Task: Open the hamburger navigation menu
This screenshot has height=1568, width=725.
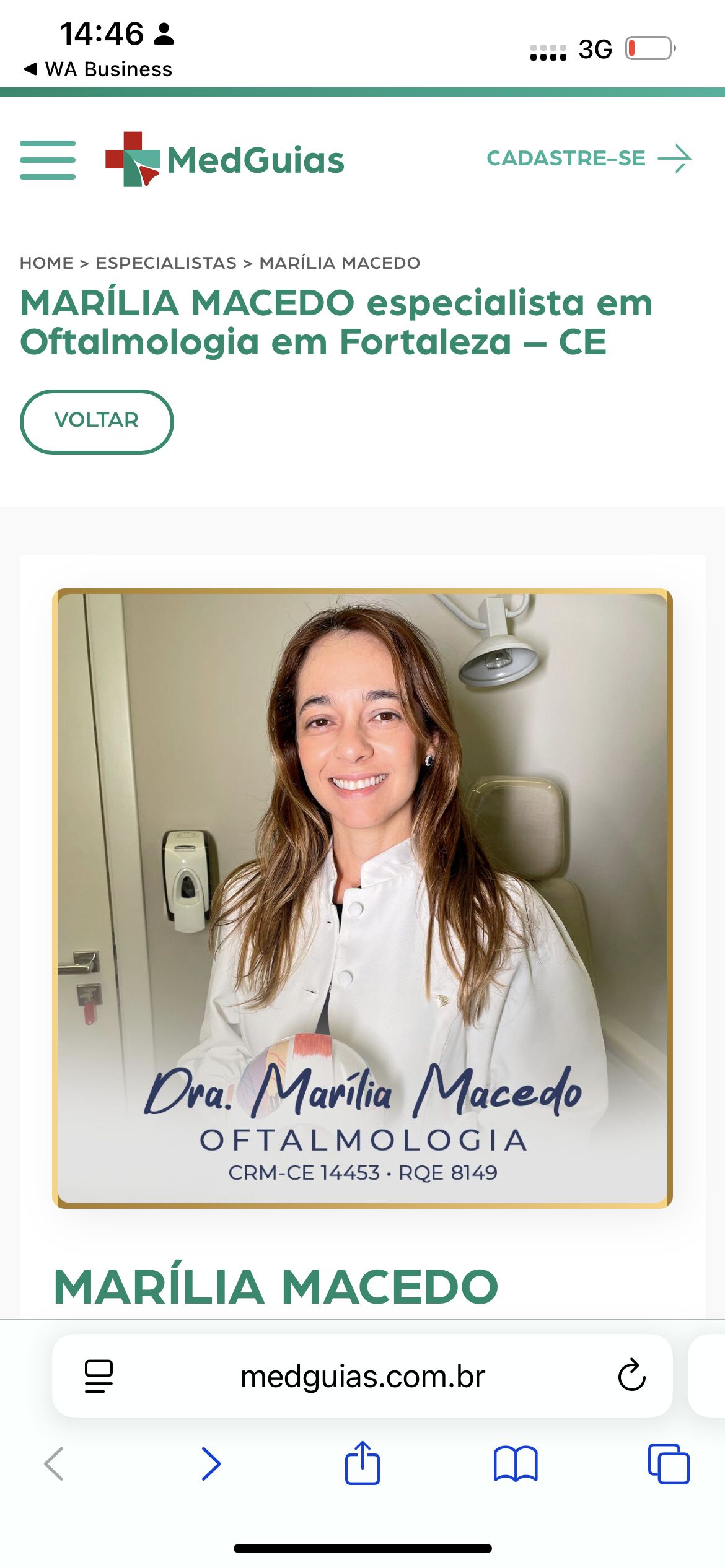Action: [x=48, y=160]
